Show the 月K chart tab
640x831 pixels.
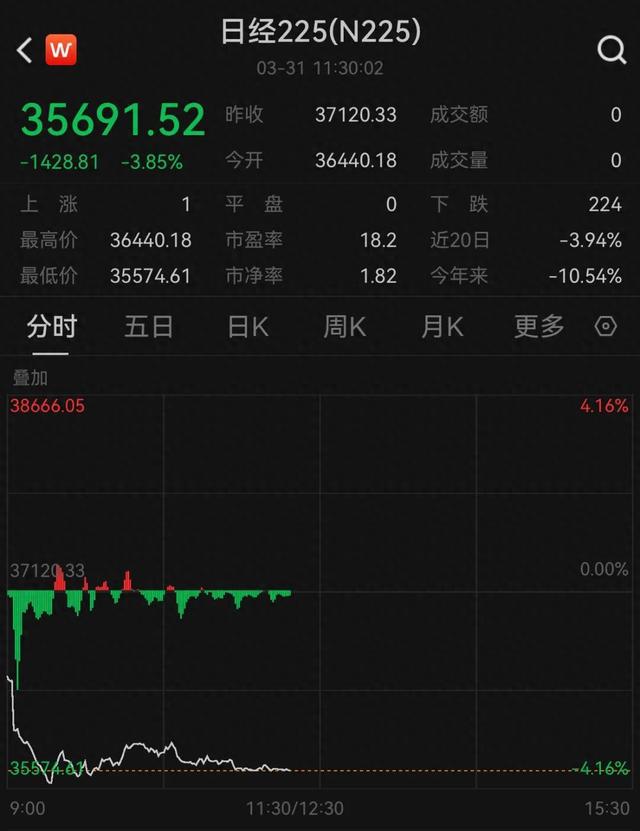point(441,326)
